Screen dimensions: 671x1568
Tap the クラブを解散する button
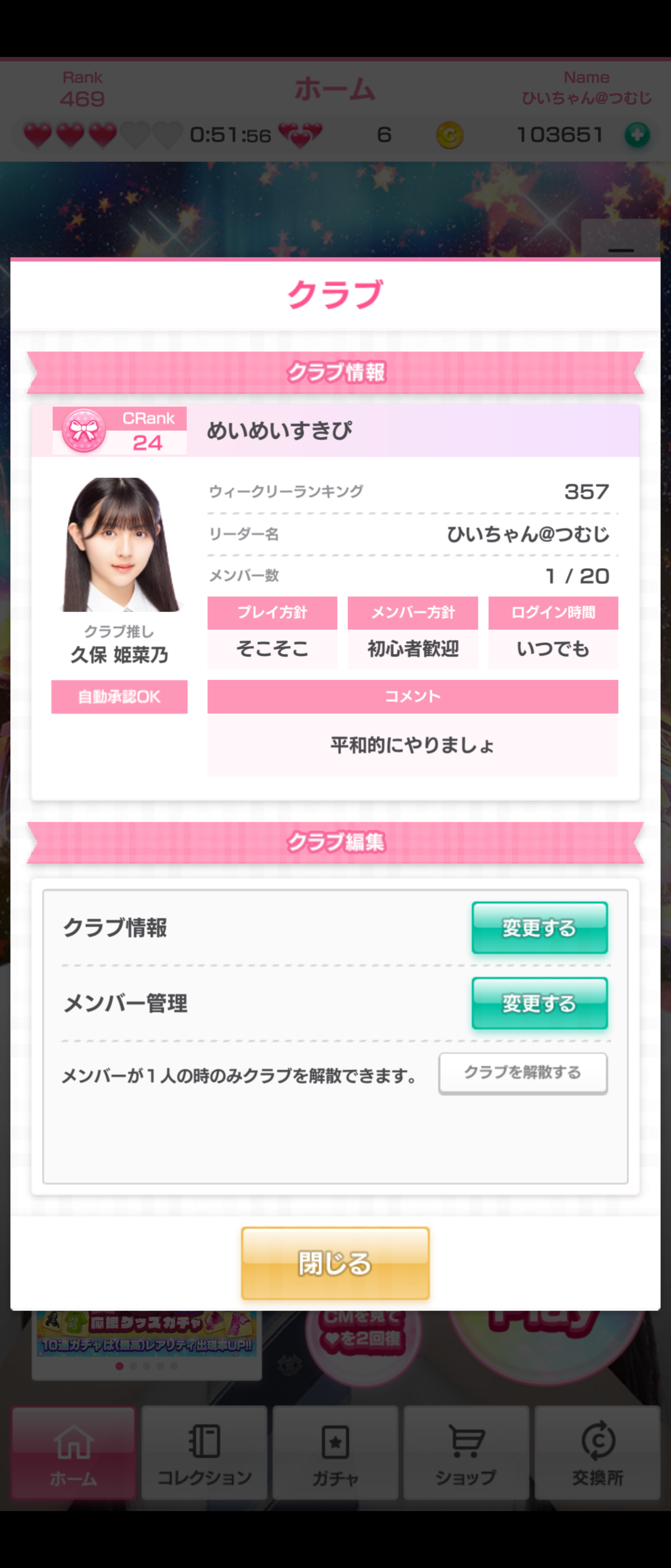(x=522, y=1073)
